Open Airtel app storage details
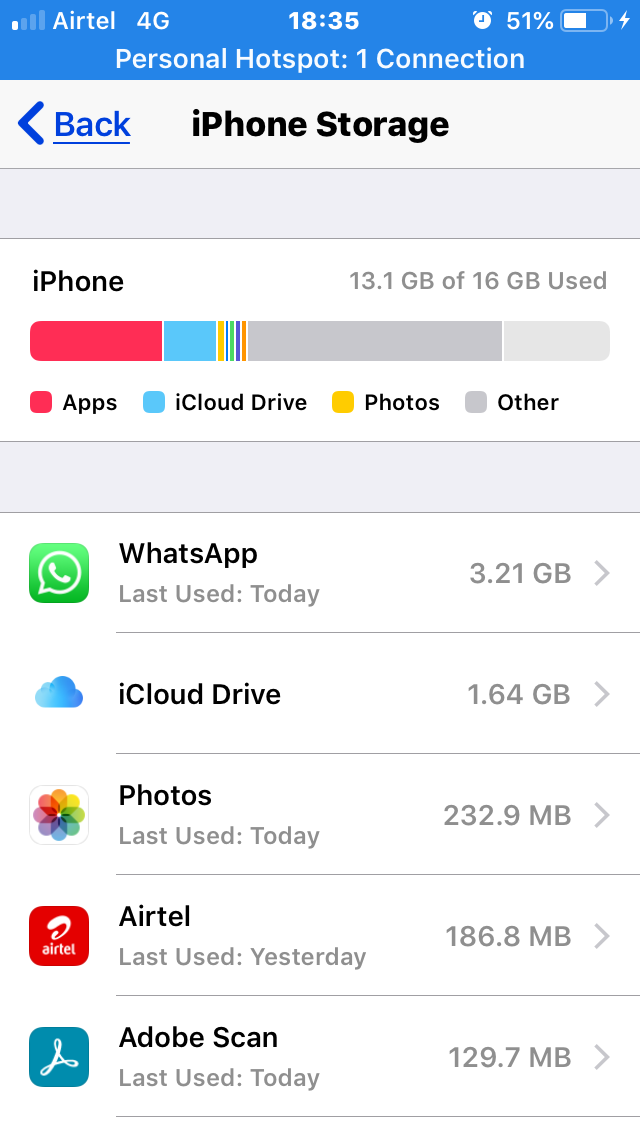The width and height of the screenshot is (640, 1136). [x=320, y=936]
